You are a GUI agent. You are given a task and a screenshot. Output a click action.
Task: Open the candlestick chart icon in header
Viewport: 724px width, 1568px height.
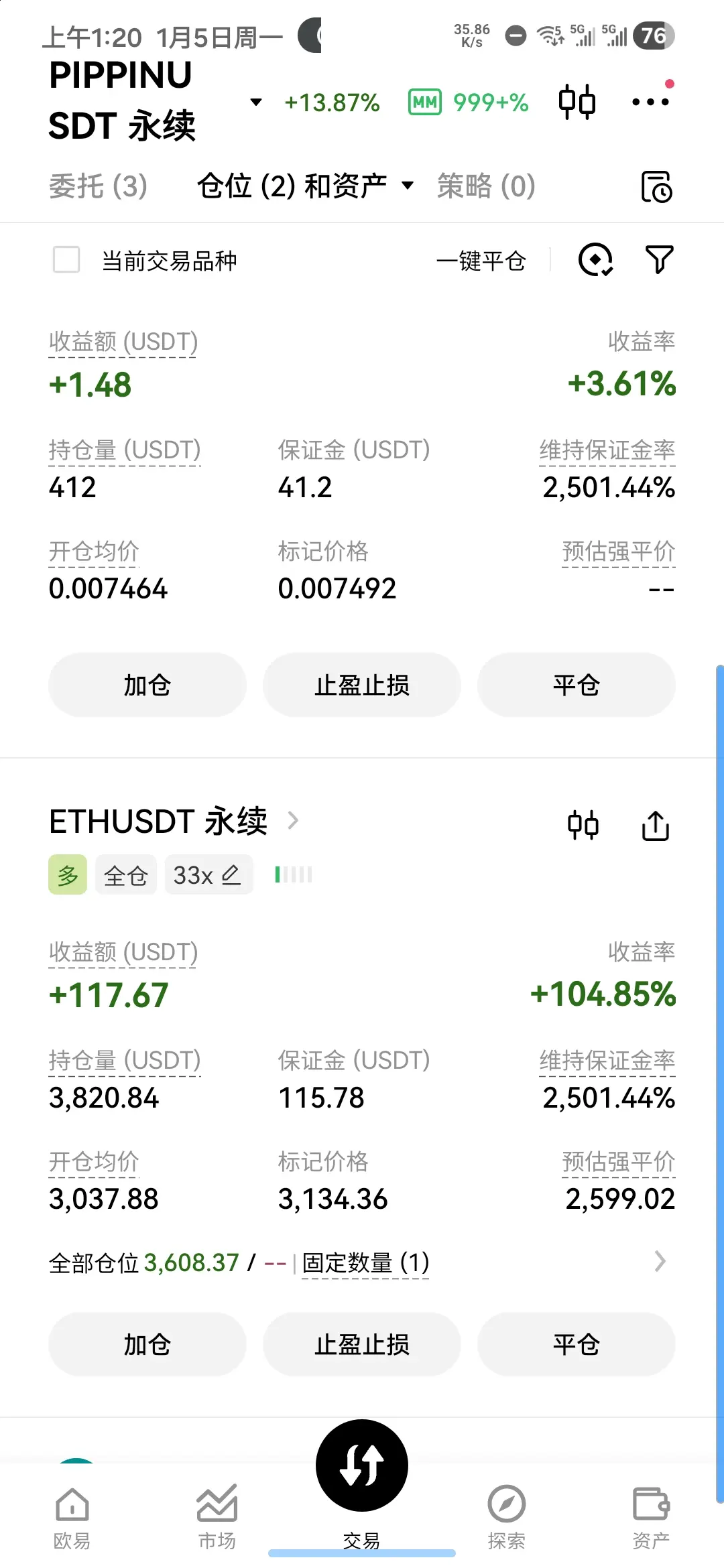pyautogui.click(x=577, y=102)
